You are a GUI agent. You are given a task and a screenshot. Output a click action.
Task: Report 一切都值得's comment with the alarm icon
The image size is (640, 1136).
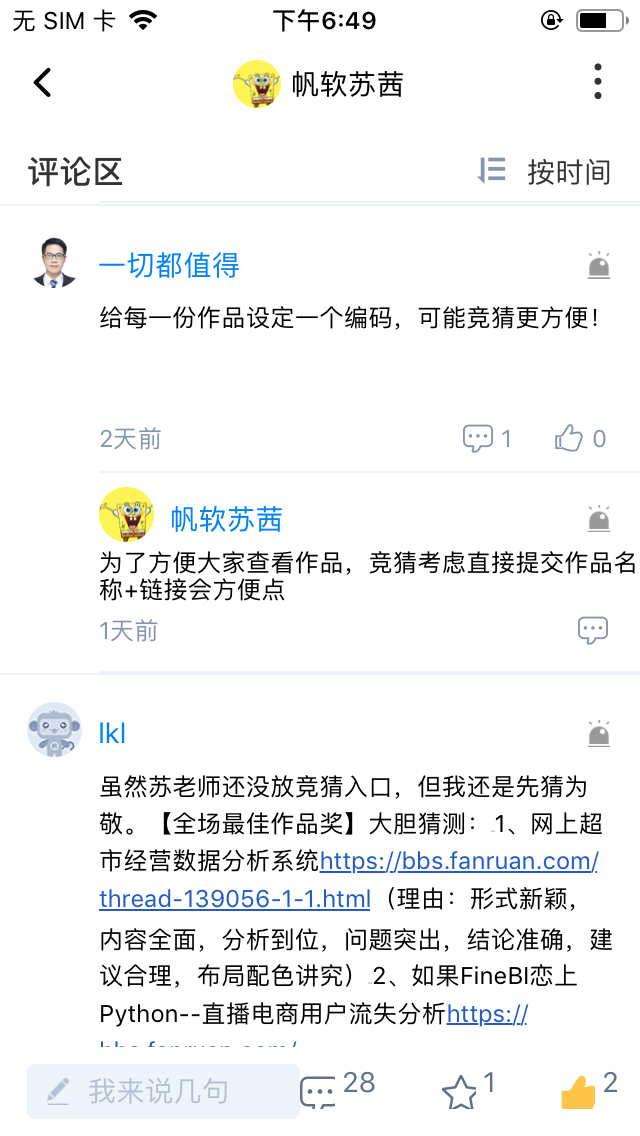point(598,265)
